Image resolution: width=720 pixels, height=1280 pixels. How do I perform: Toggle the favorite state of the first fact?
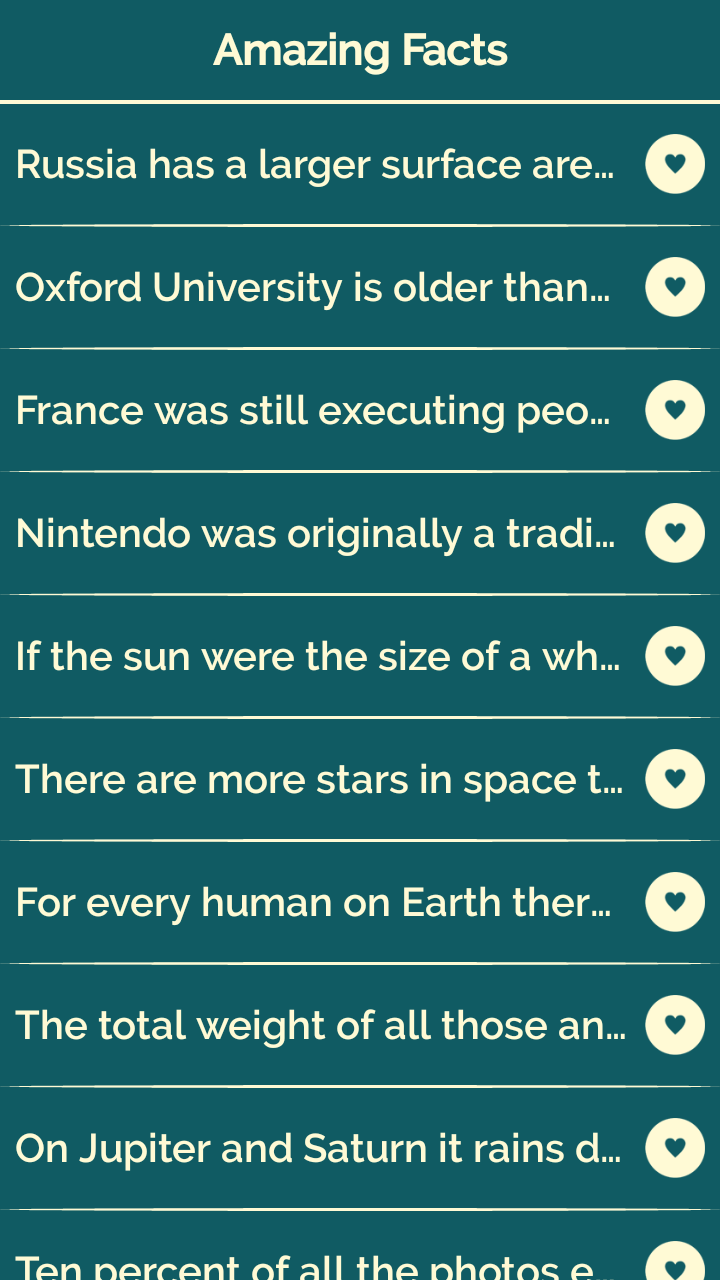(x=675, y=163)
